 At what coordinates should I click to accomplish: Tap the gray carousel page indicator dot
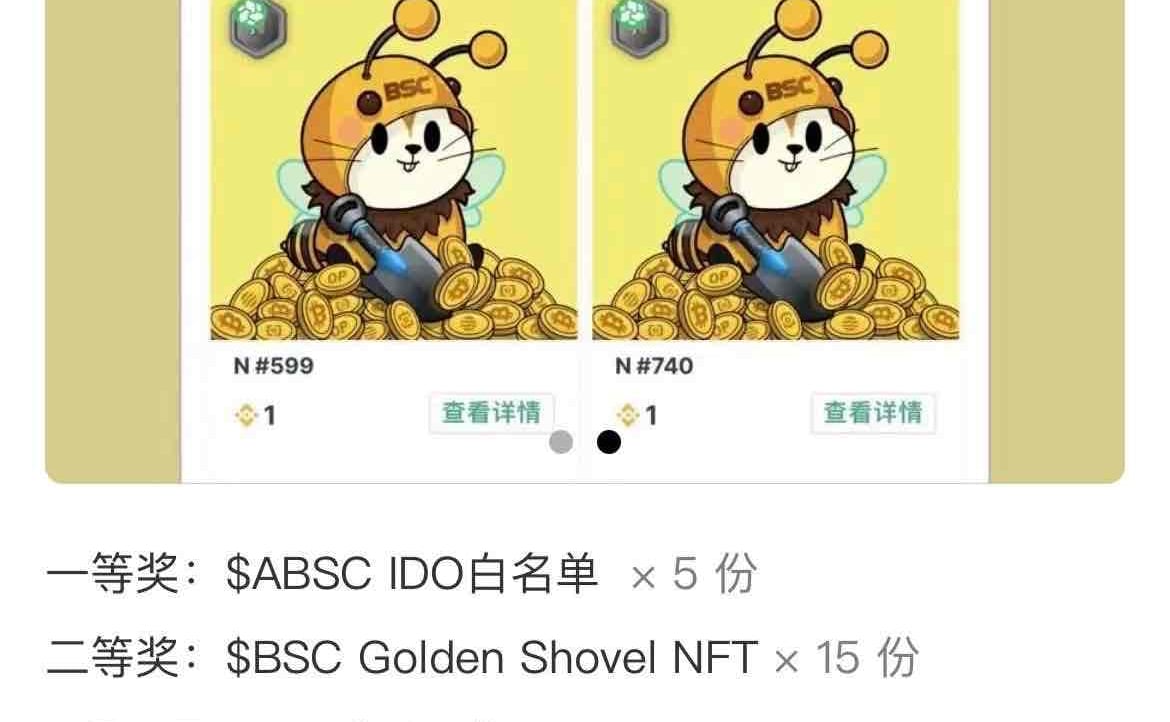click(561, 442)
